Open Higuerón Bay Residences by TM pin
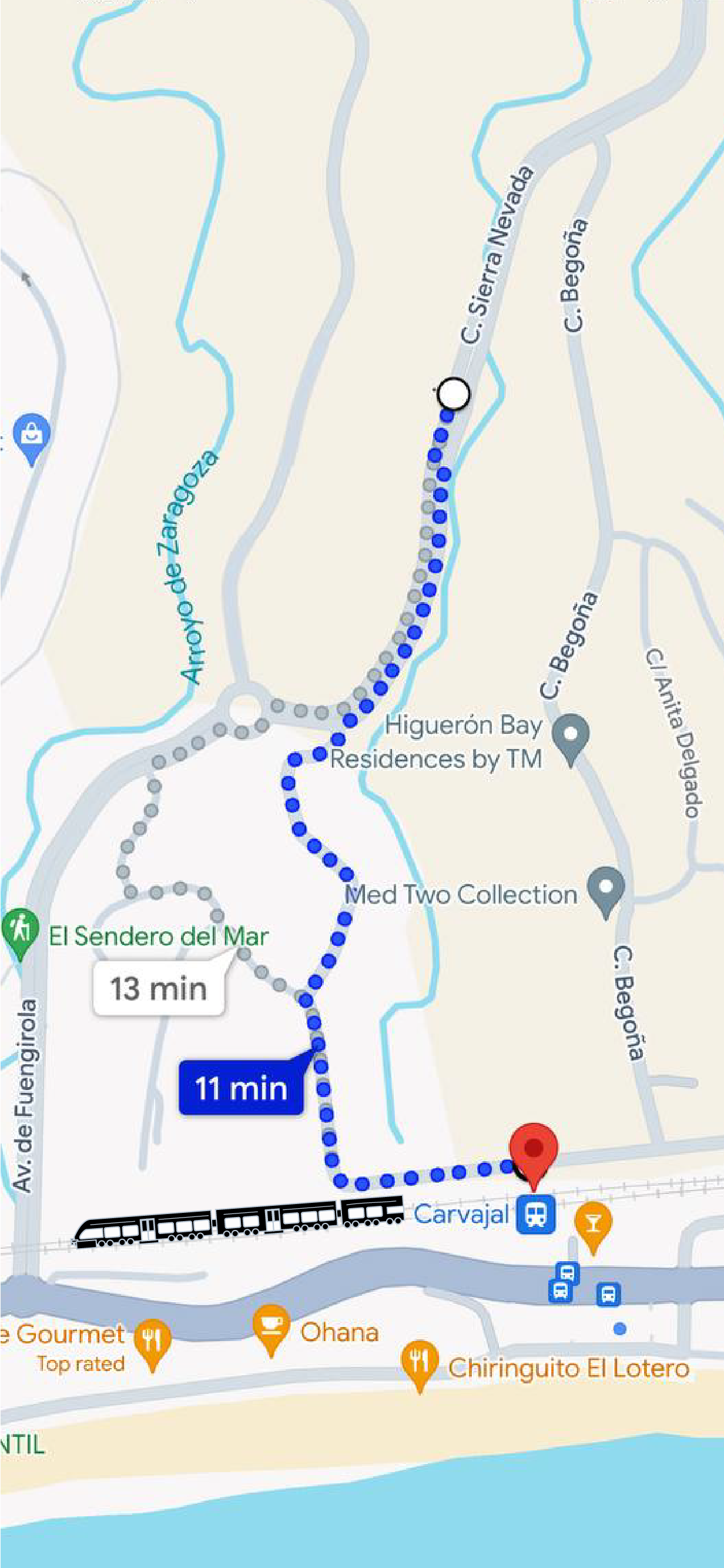 (570, 735)
